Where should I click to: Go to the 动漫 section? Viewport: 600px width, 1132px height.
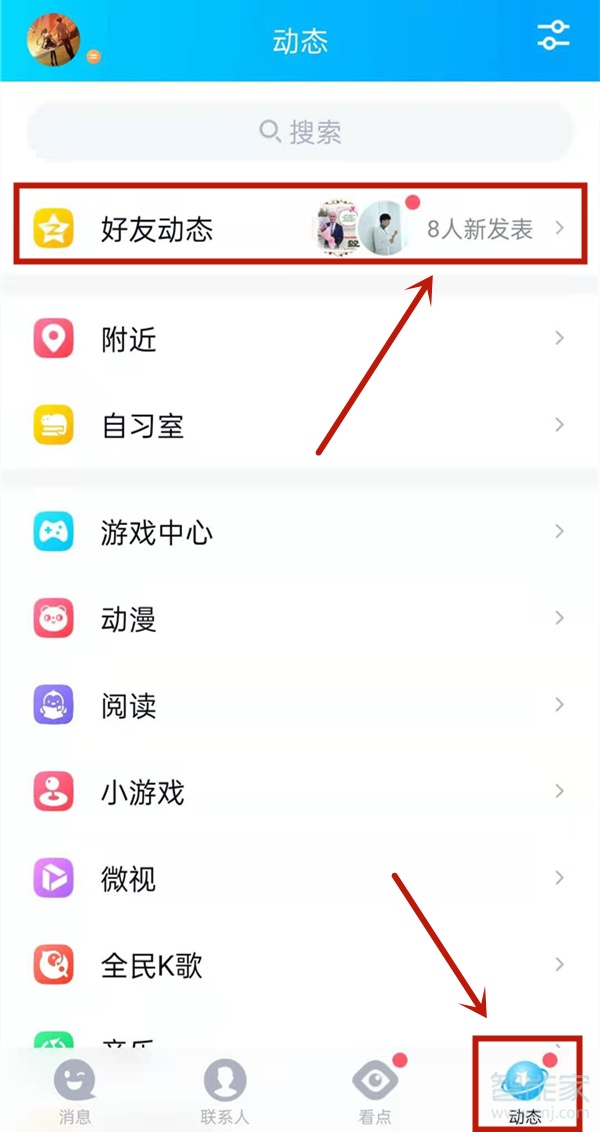pos(300,619)
